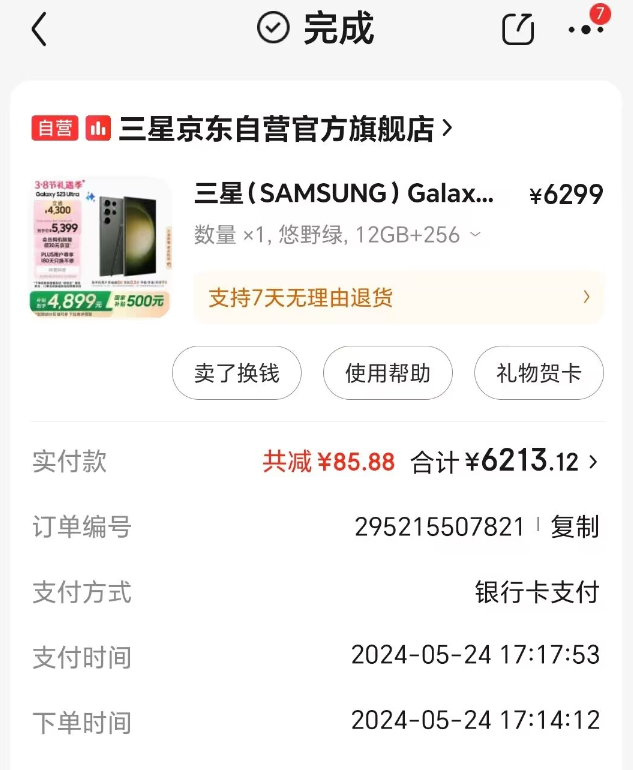
Task: Open 支持7天无理由退货 policy details
Action: [398, 297]
